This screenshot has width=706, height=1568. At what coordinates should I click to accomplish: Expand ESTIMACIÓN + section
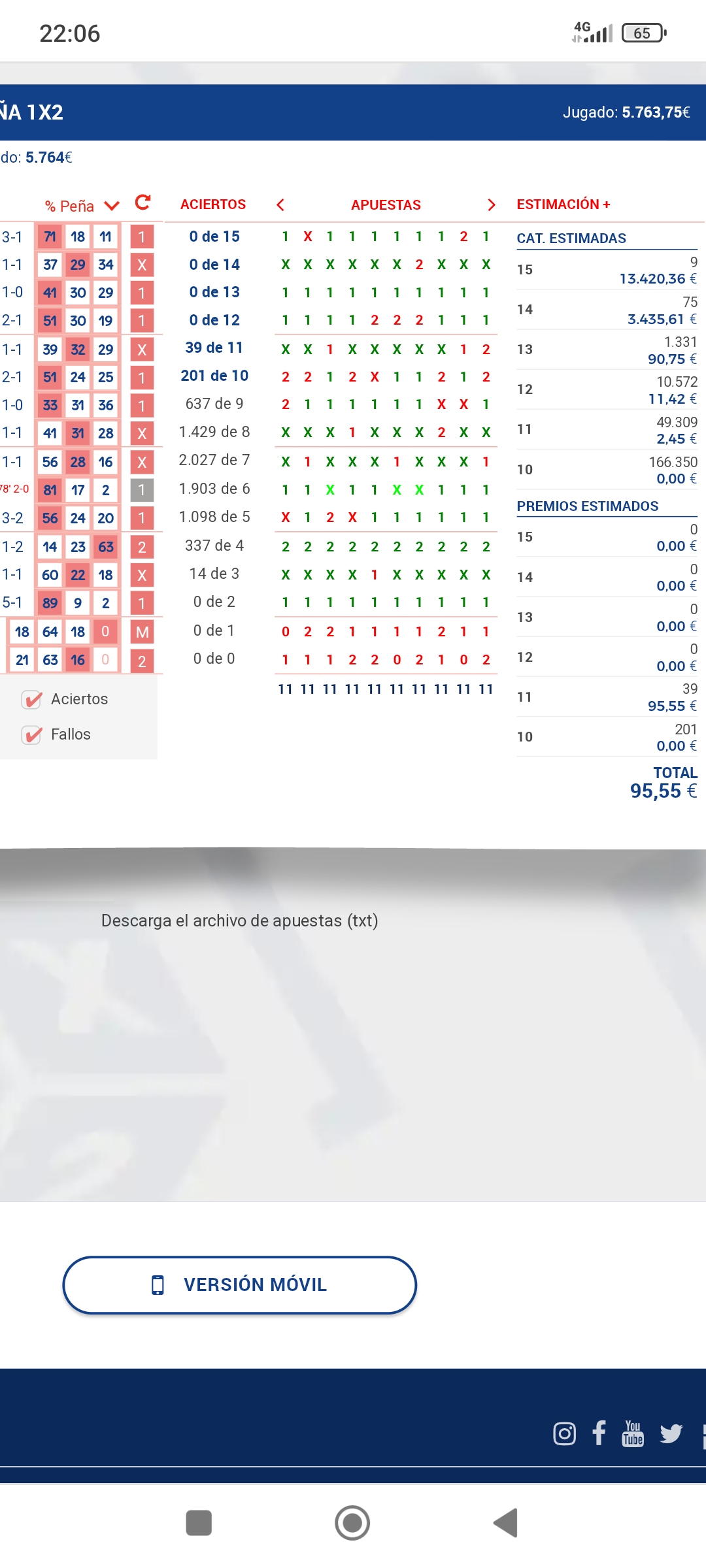563,204
